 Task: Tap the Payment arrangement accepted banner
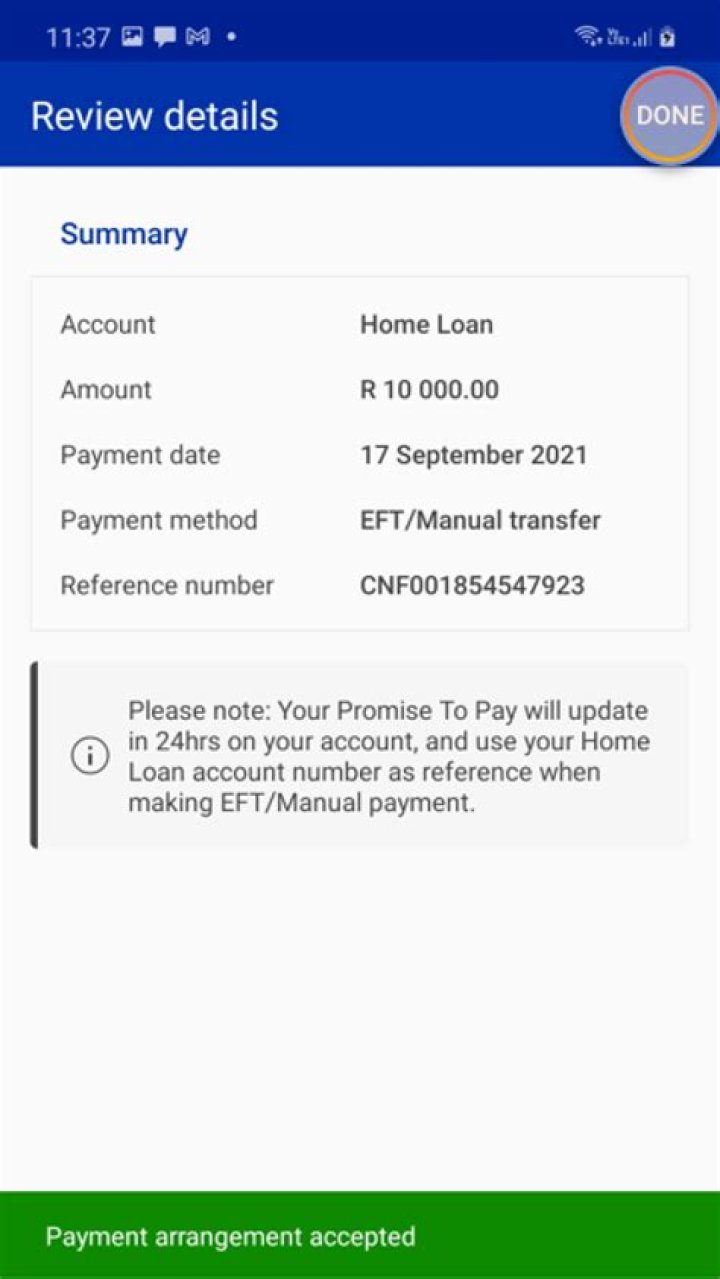coord(360,1236)
